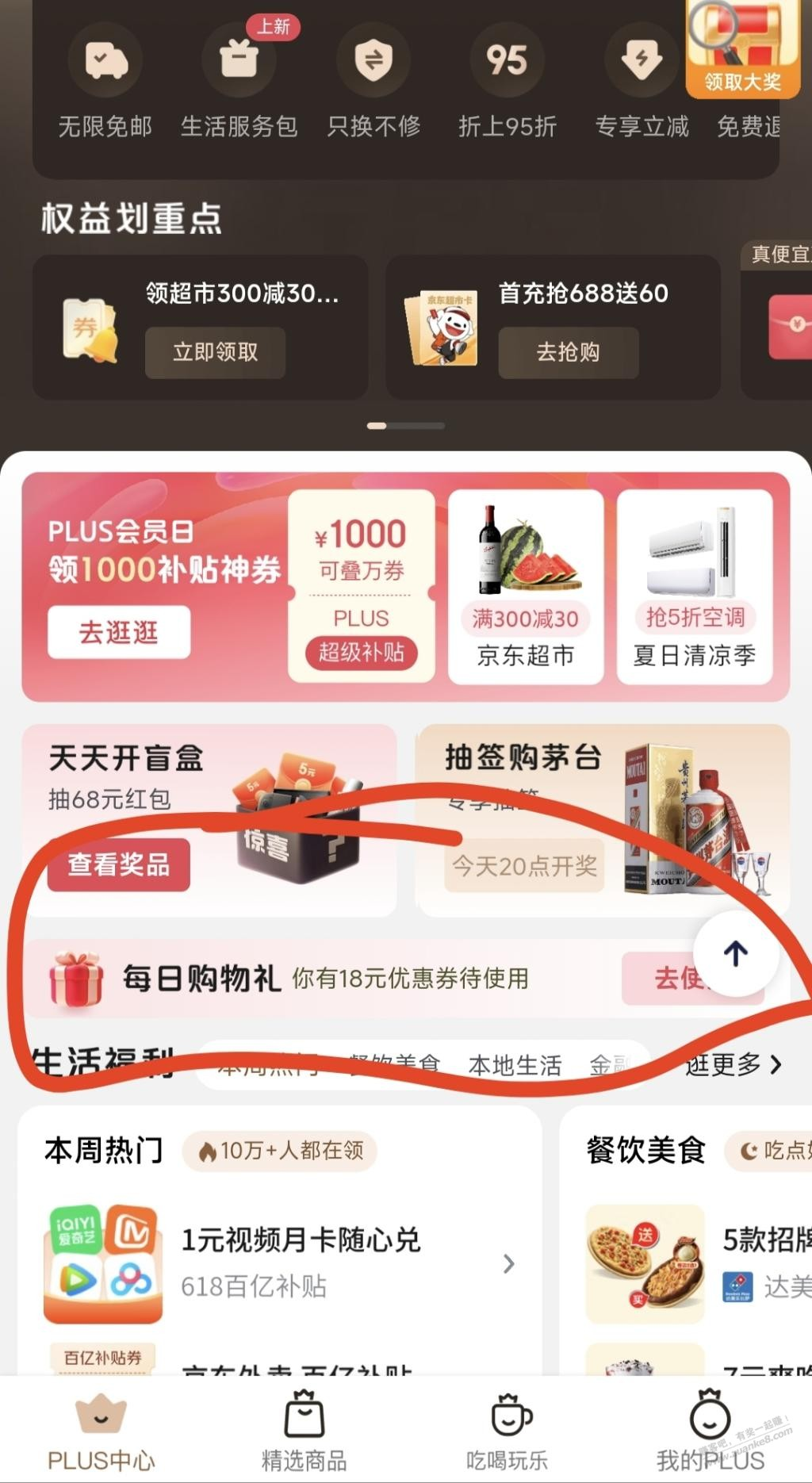Viewport: 812px width, 1483px height.
Task: Open 1元视频月卡随心兑 offer
Action: [301, 1263]
